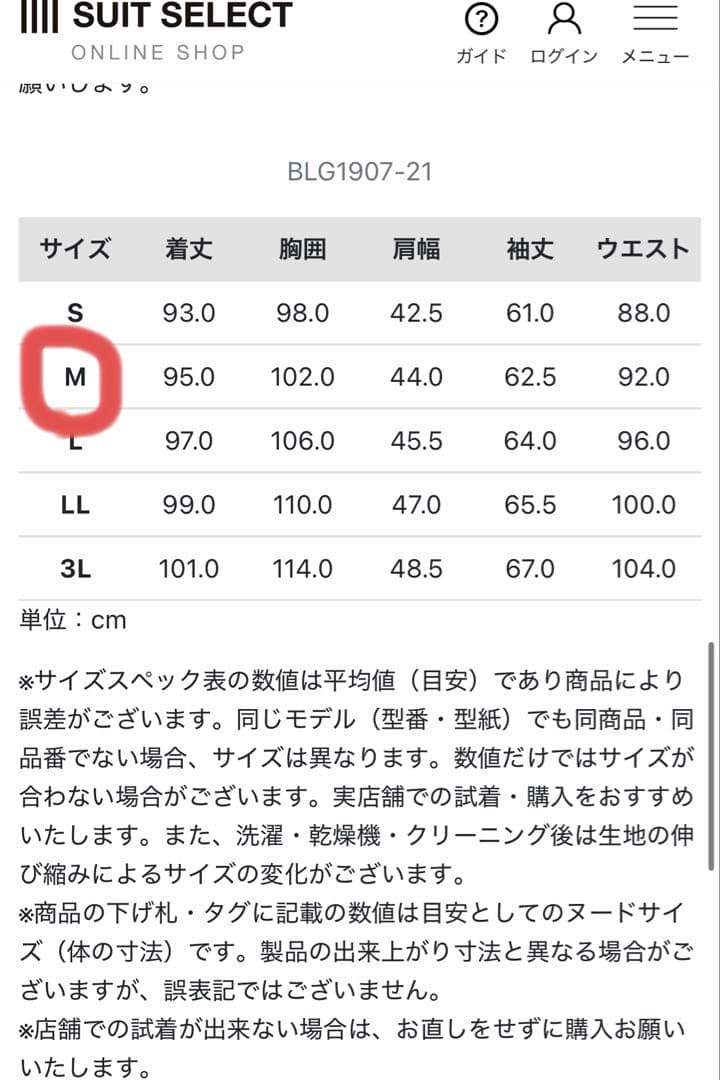Open the メニュー hamburger menu
The width and height of the screenshot is (720, 1080).
[x=655, y=32]
